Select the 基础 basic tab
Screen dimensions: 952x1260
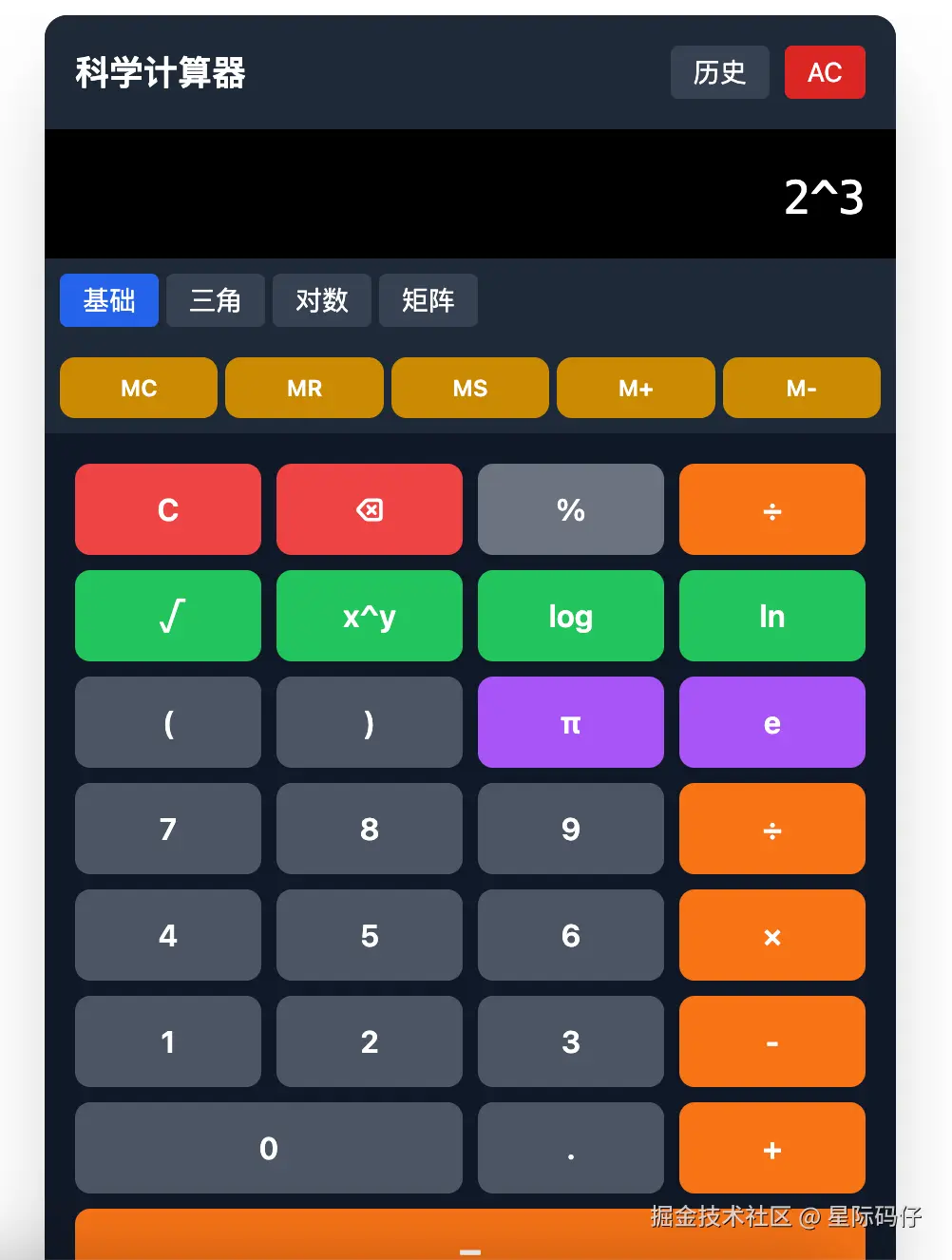108,300
